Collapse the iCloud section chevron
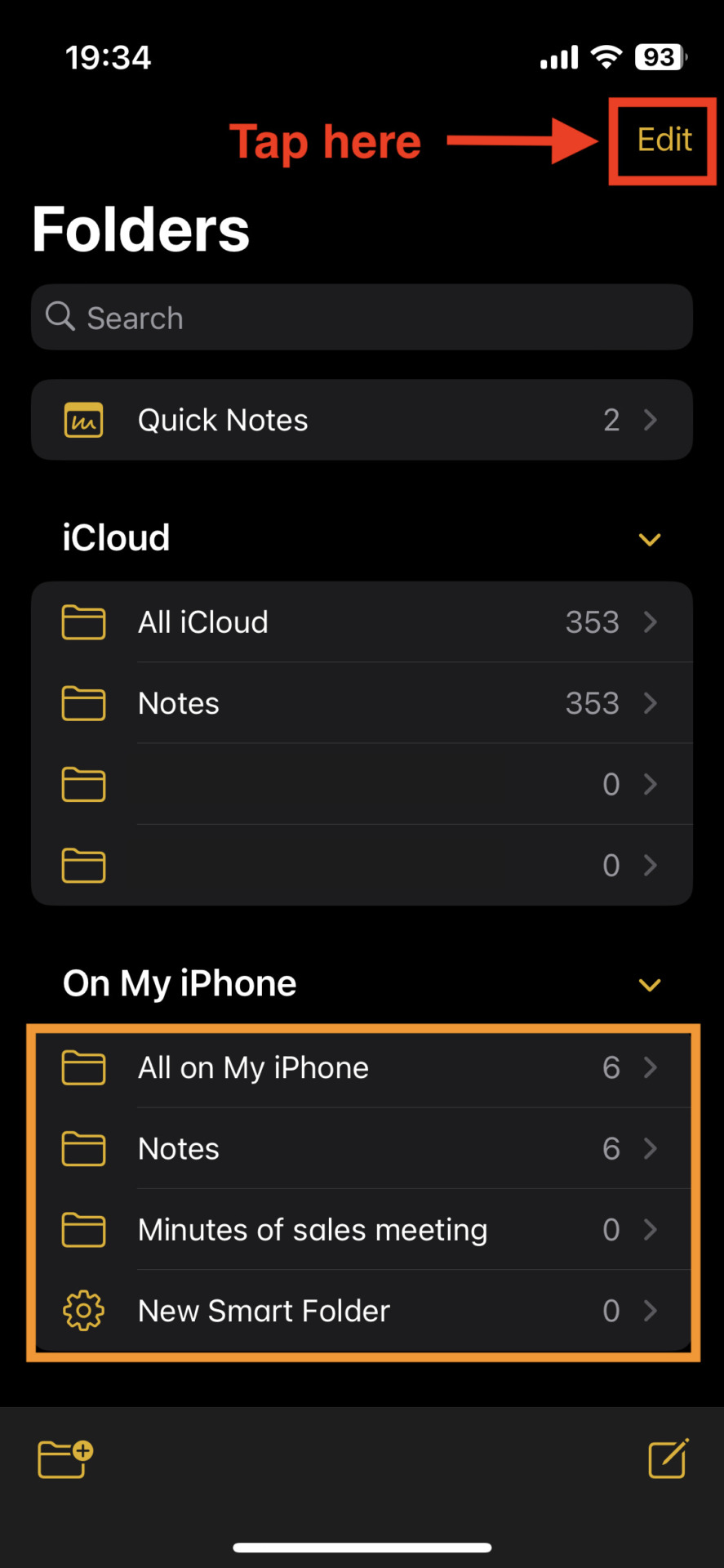Image resolution: width=724 pixels, height=1568 pixels. click(x=650, y=539)
